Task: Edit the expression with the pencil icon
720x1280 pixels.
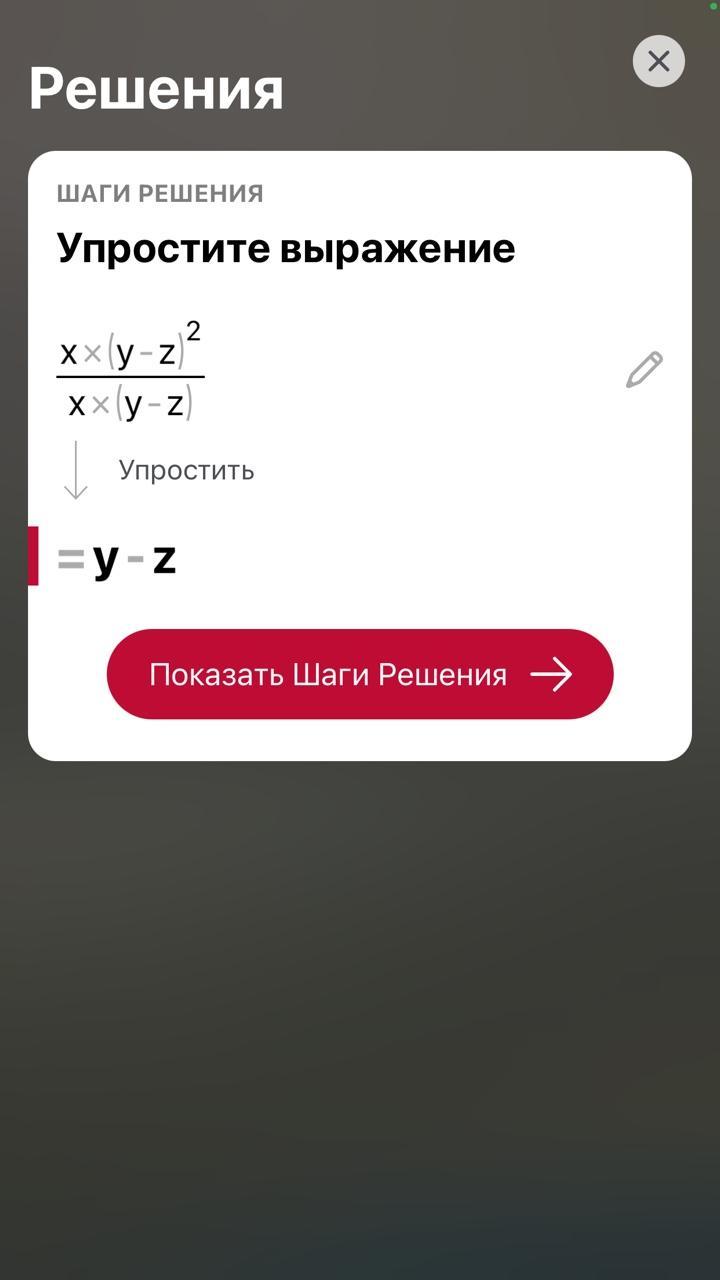Action: point(644,369)
